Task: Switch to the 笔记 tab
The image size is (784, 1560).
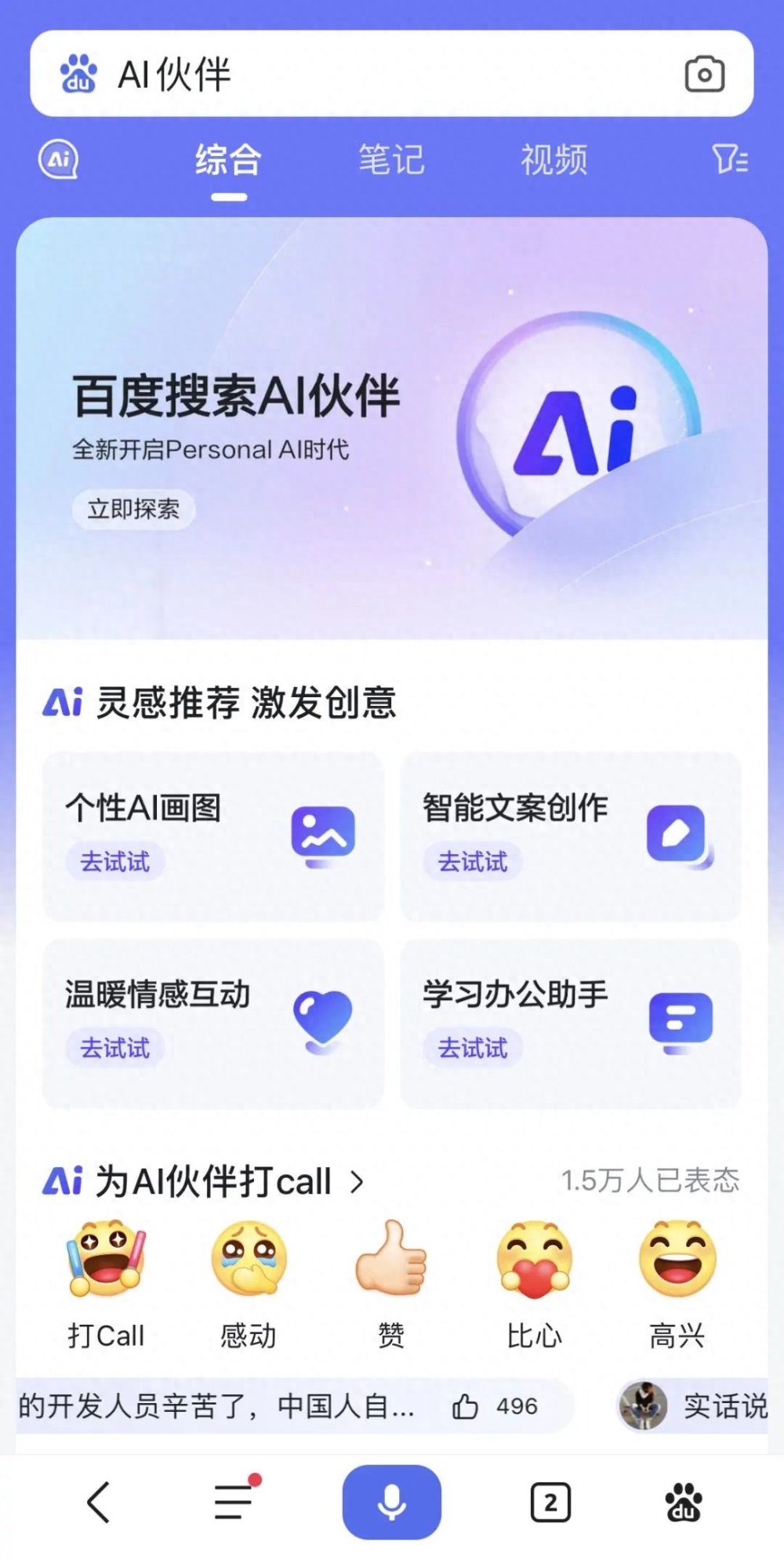Action: (x=391, y=160)
